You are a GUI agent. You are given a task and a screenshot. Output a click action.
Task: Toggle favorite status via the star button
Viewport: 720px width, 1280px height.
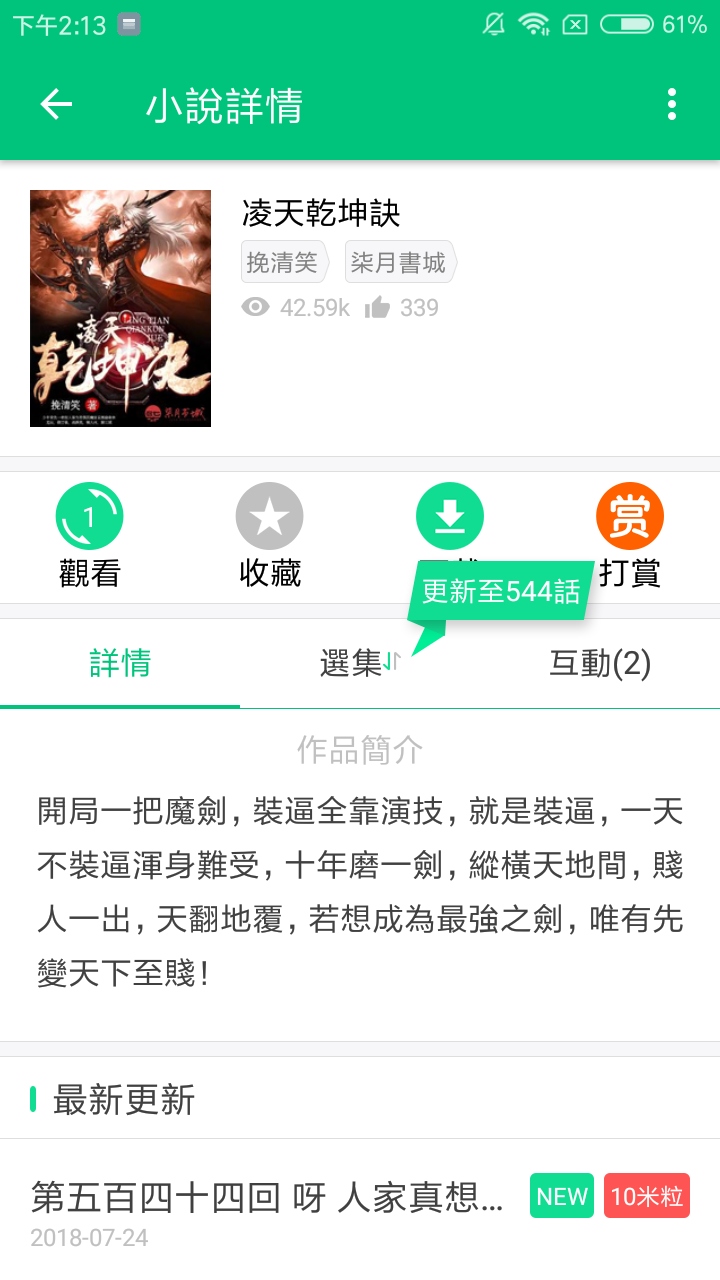point(268,515)
